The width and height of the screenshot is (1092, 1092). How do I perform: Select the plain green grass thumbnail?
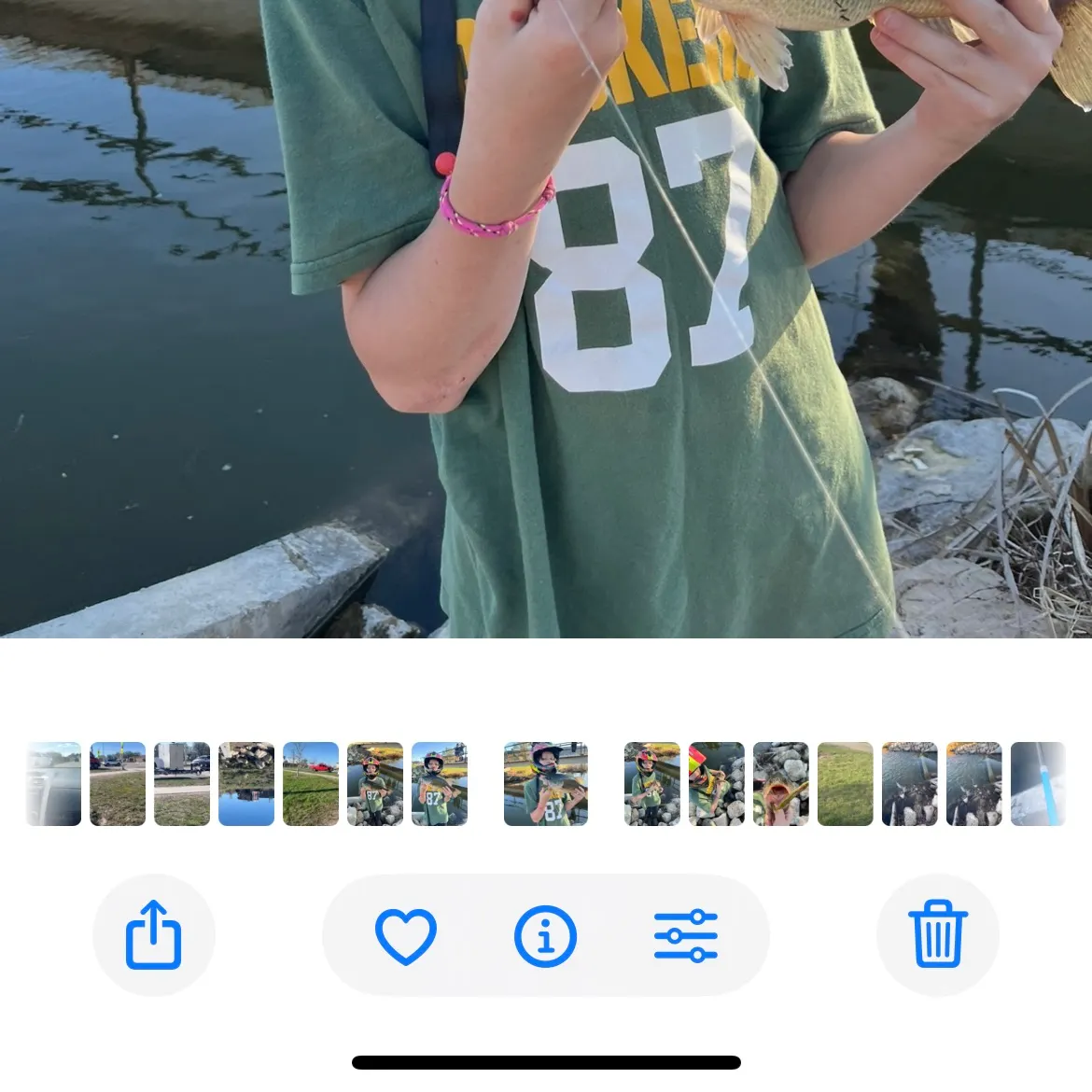845,784
